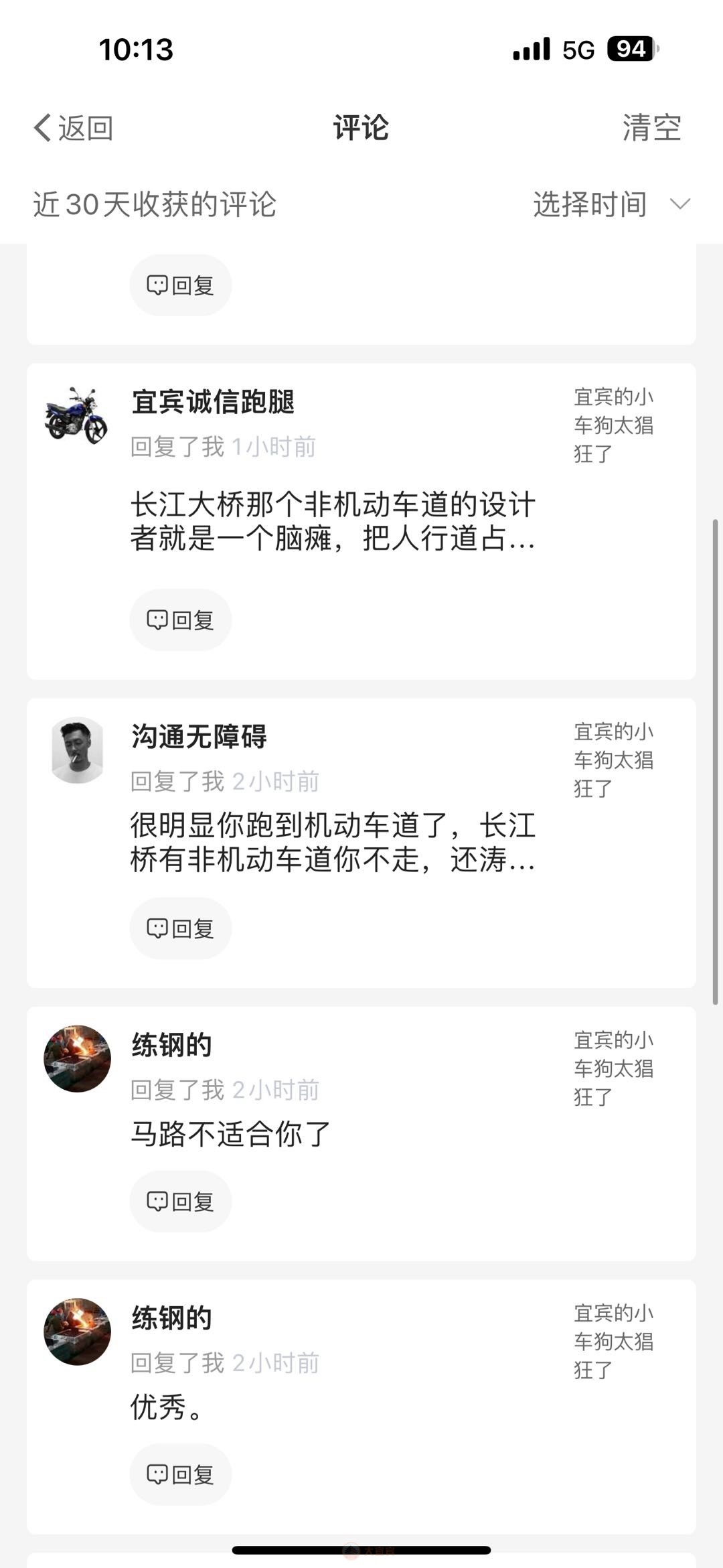
Task: Expand 宜宾诚信跑腿's truncated 长江大桥 comment
Action: click(x=333, y=522)
